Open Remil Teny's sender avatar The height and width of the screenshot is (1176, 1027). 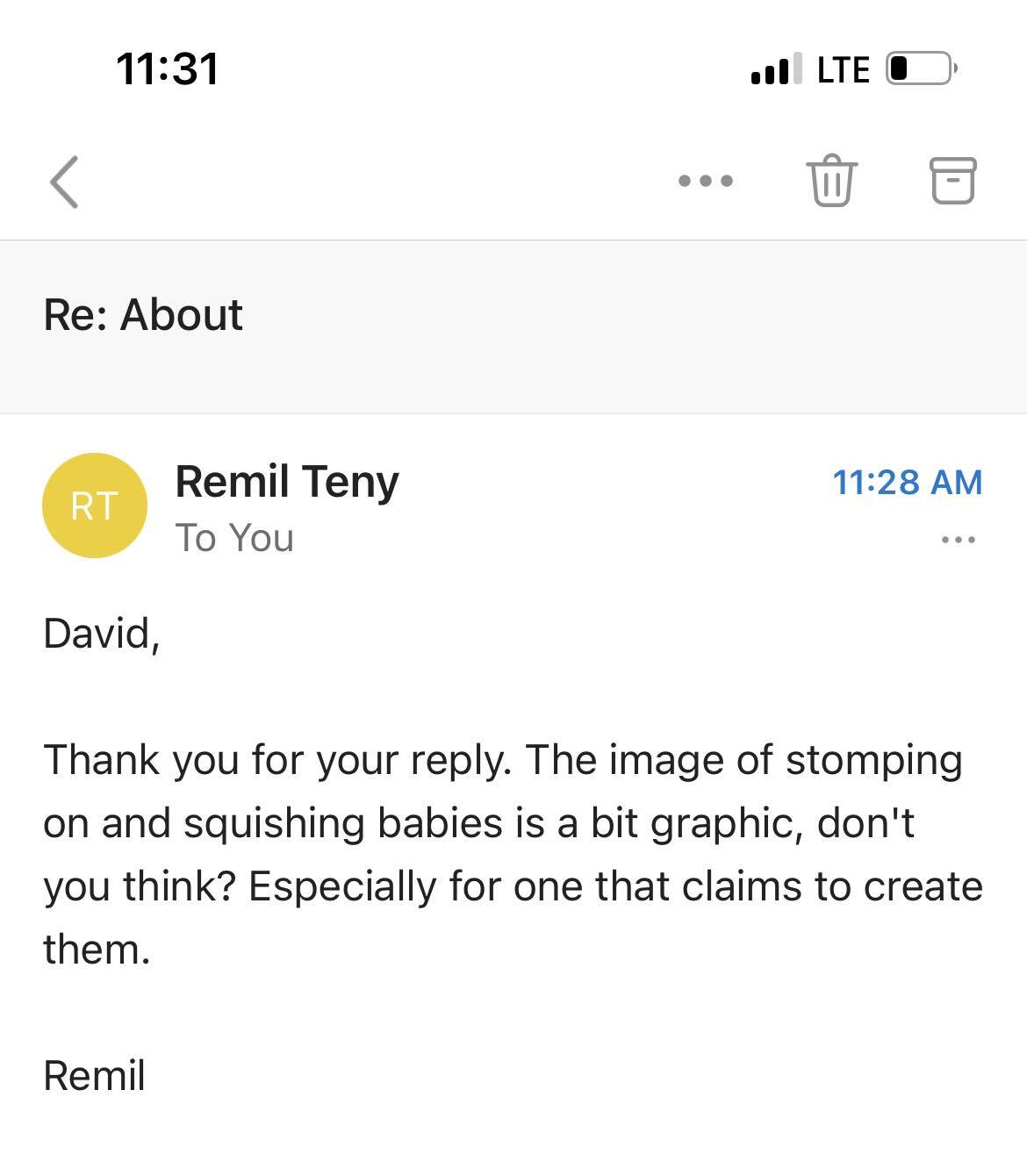point(95,506)
